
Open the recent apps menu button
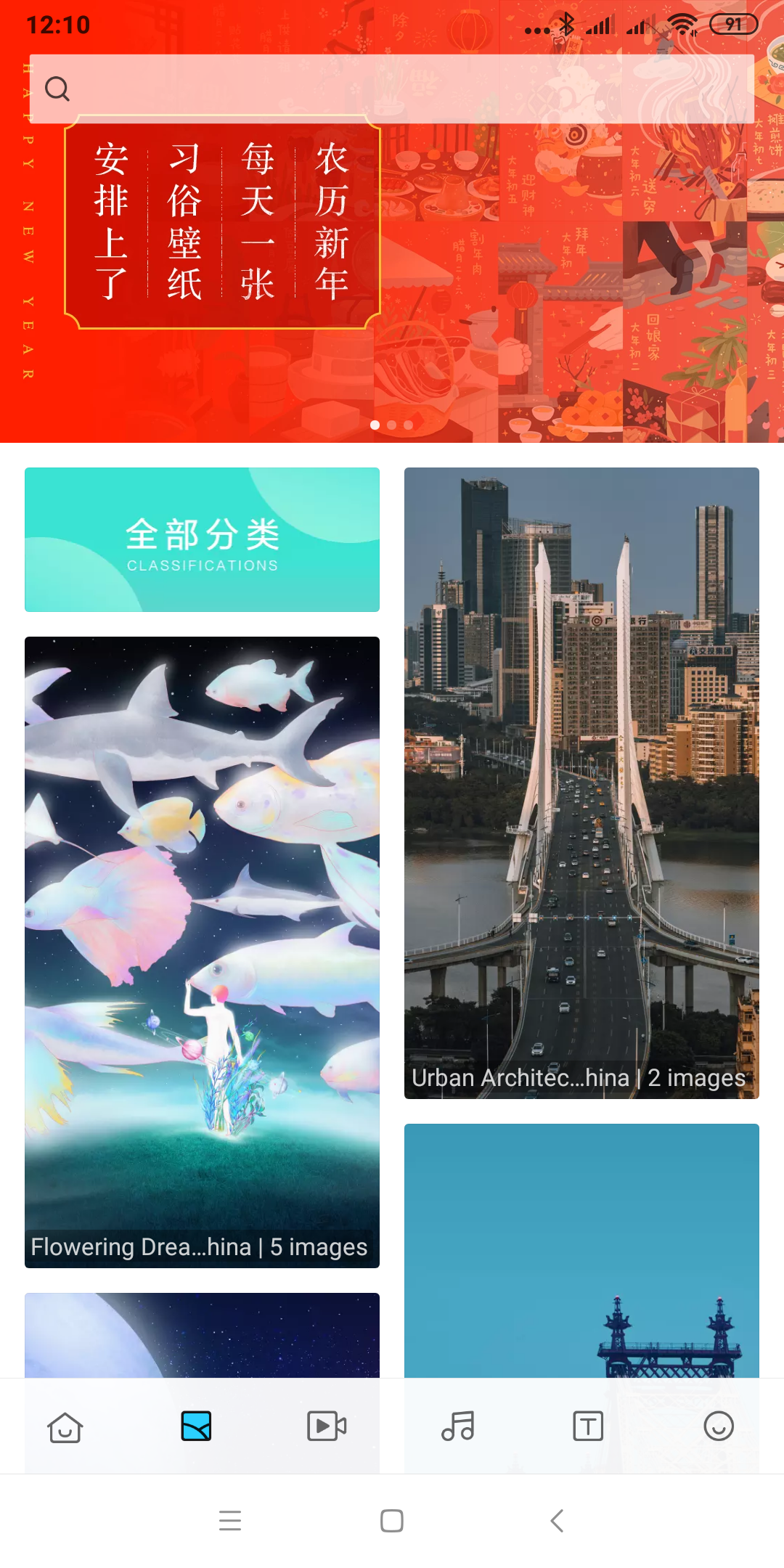[x=230, y=1520]
